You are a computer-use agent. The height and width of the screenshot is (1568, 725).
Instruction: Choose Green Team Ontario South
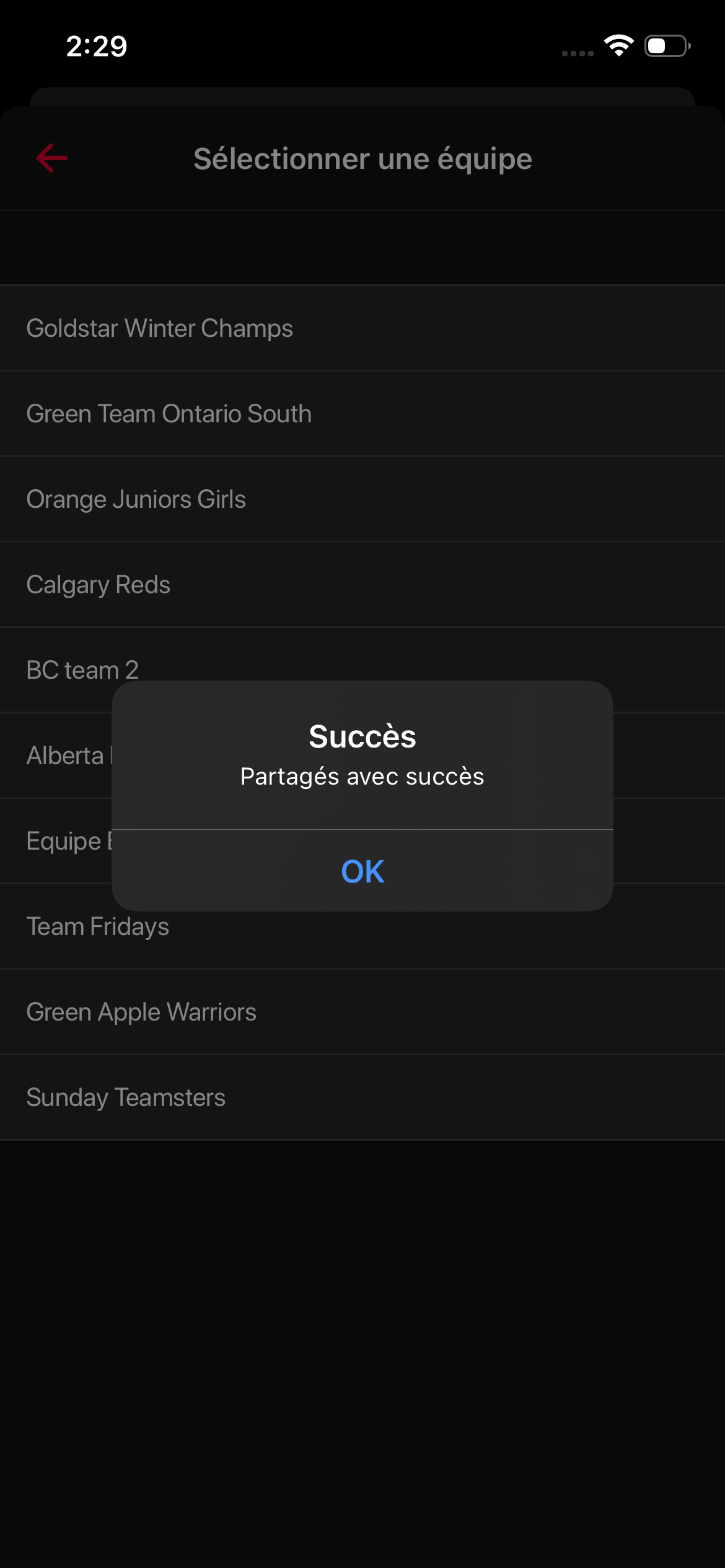pos(169,414)
